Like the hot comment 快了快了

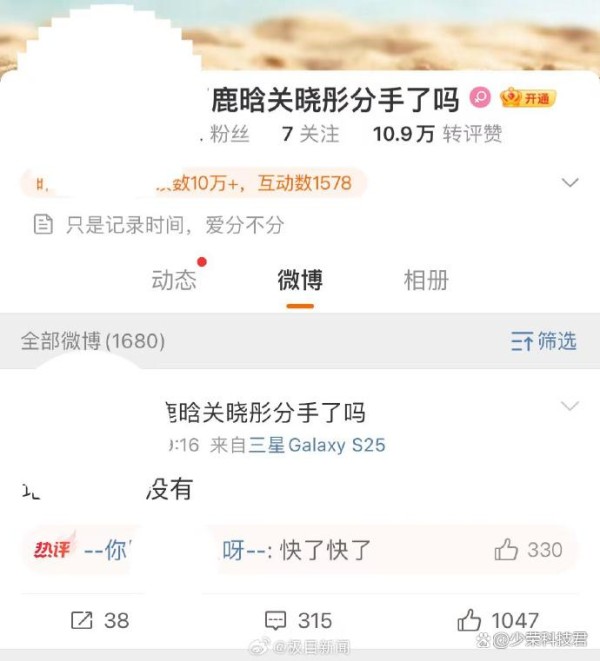point(528,549)
